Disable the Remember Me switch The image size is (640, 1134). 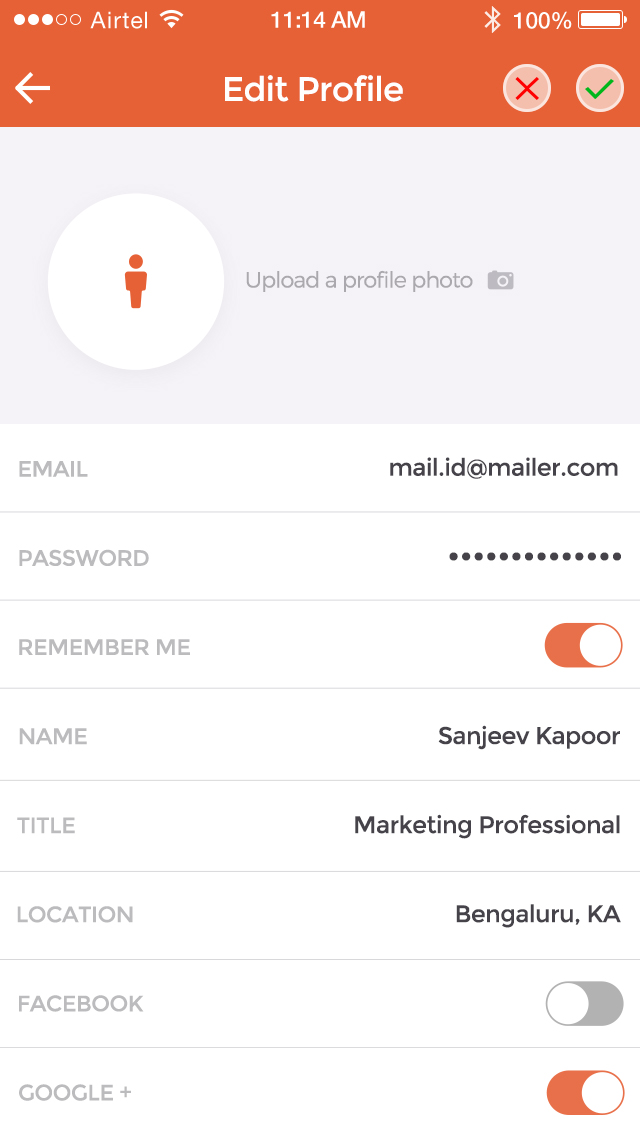click(x=584, y=645)
